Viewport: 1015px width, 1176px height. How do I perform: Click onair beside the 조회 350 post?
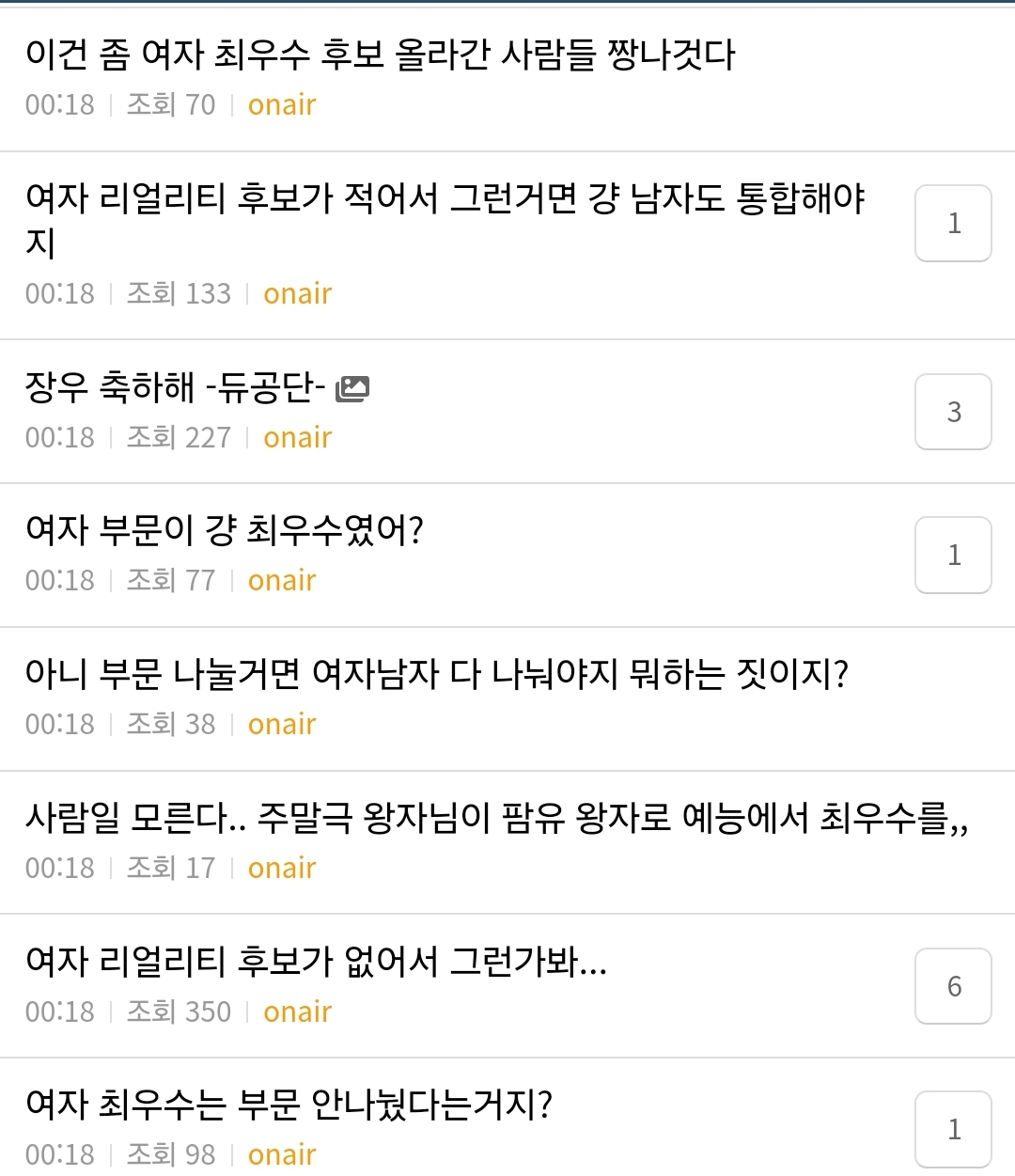[297, 1011]
